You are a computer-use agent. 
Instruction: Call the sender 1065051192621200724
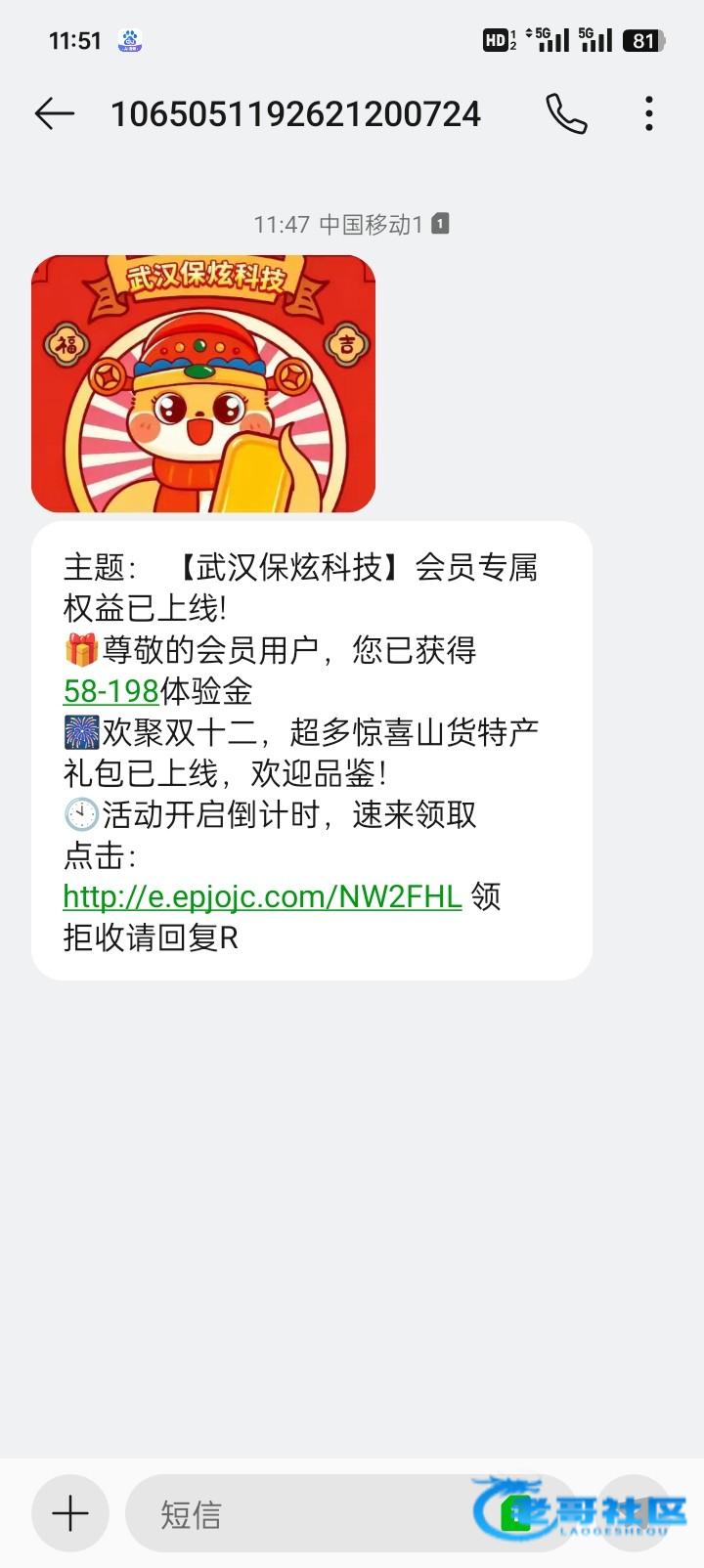tap(566, 114)
